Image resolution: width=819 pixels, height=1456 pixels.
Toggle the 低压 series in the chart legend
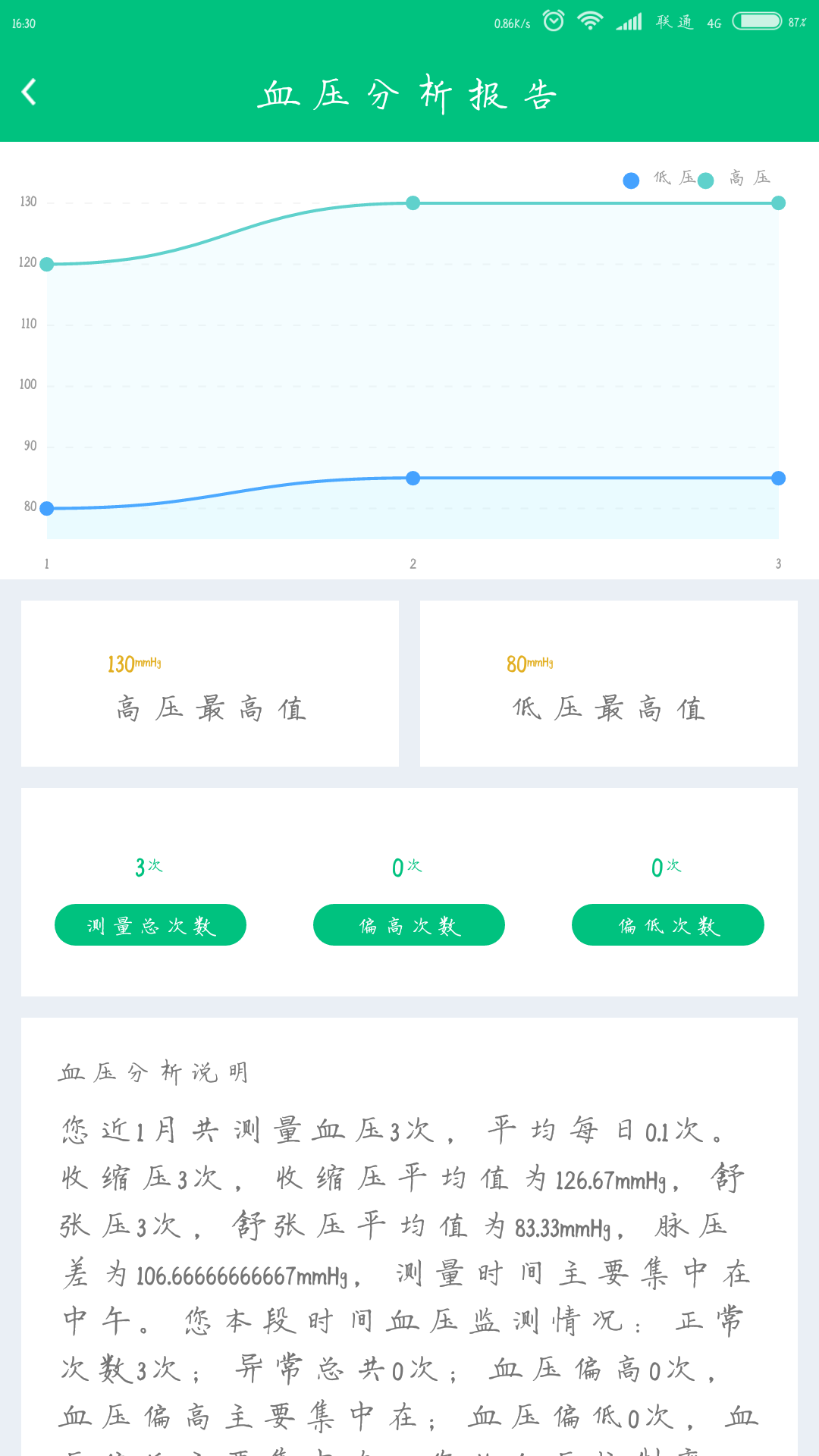point(658,179)
